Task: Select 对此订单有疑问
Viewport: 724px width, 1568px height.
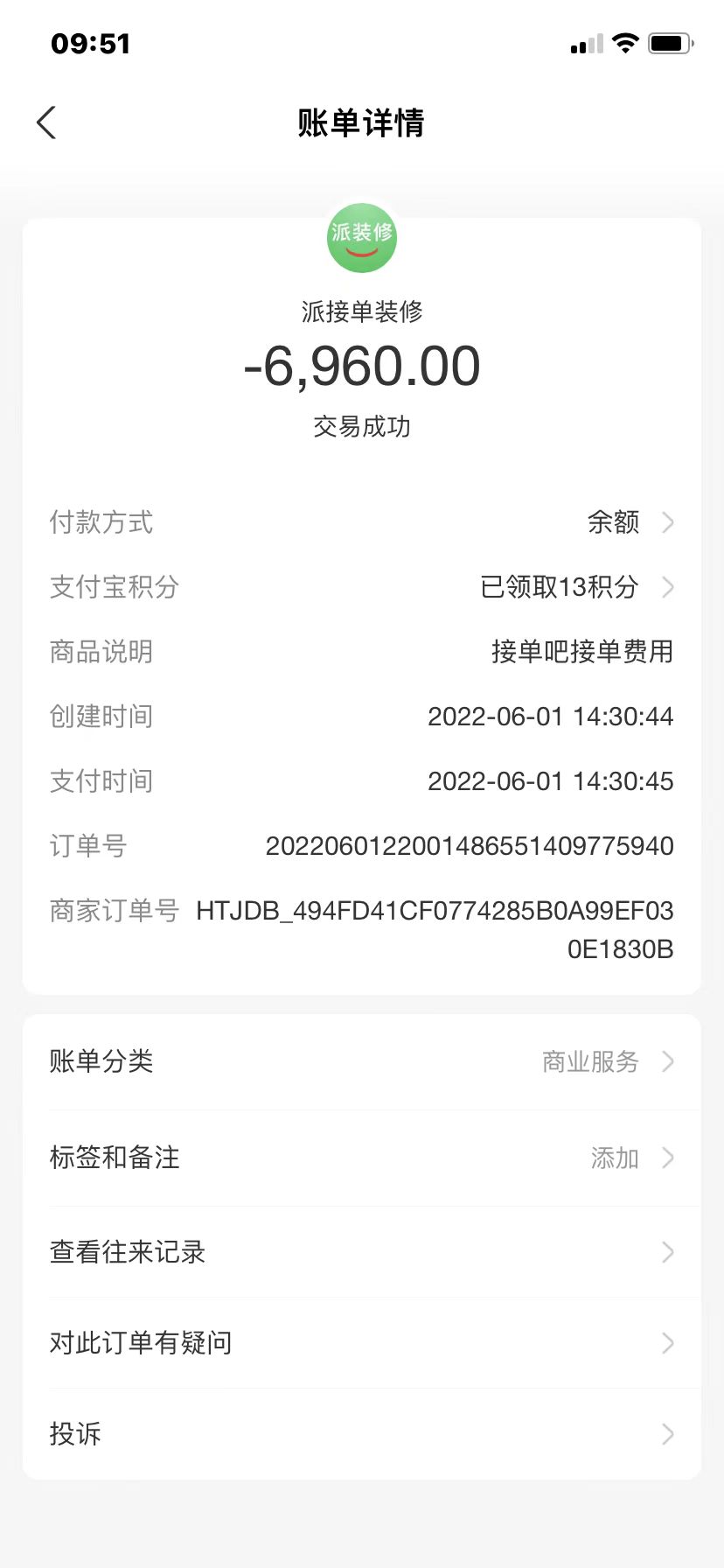Action: 362,1343
